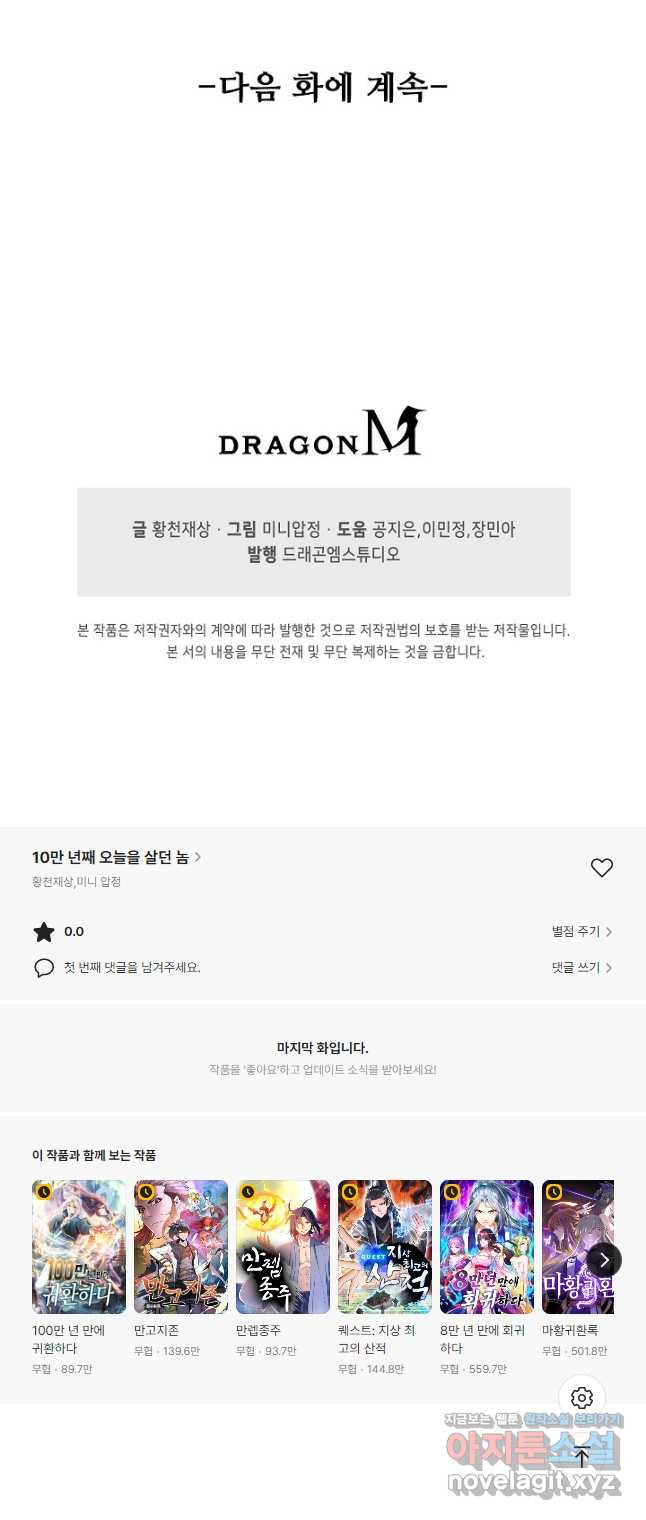Open the 8만 년 만에 회귀하다 card
The width and height of the screenshot is (646, 1520).
[x=487, y=1247]
